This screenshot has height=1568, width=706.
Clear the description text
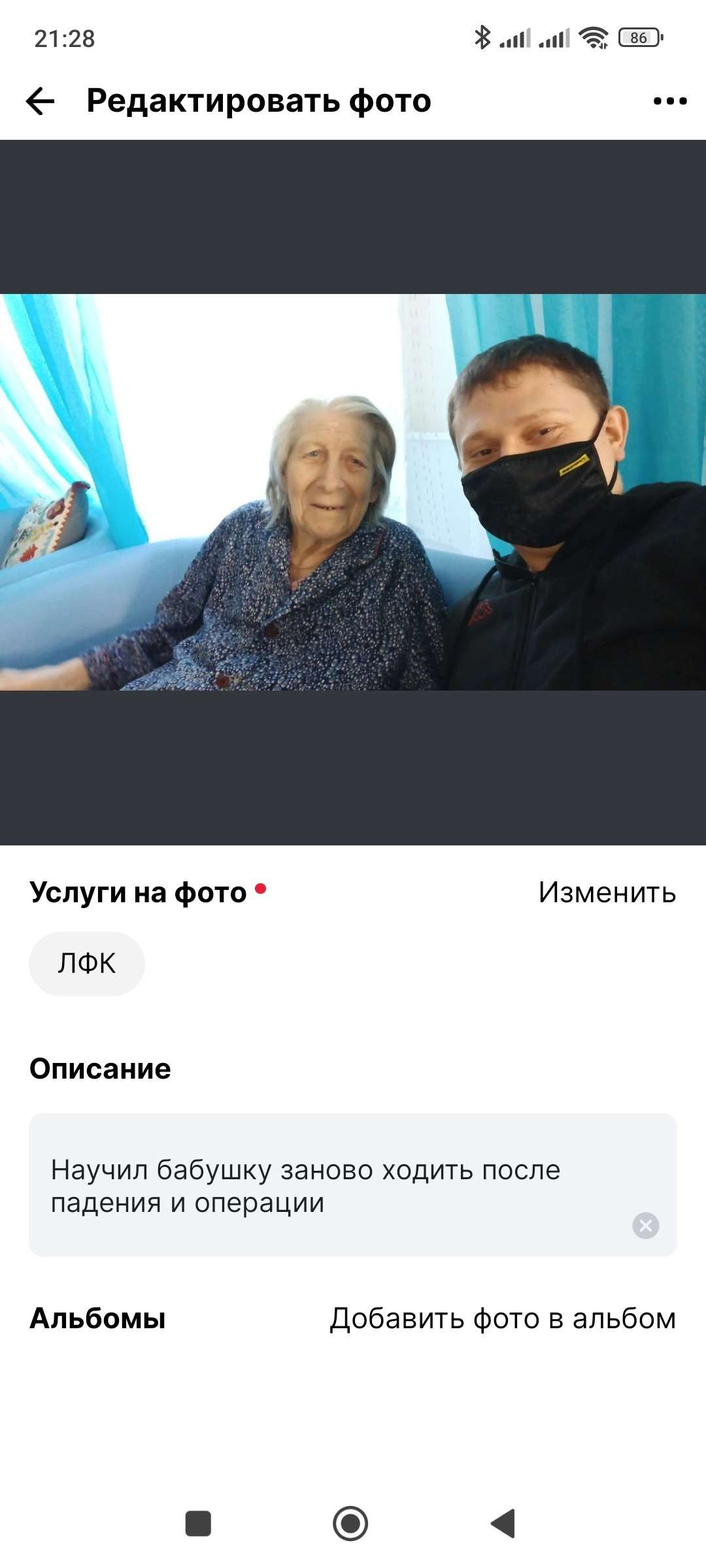645,1226
